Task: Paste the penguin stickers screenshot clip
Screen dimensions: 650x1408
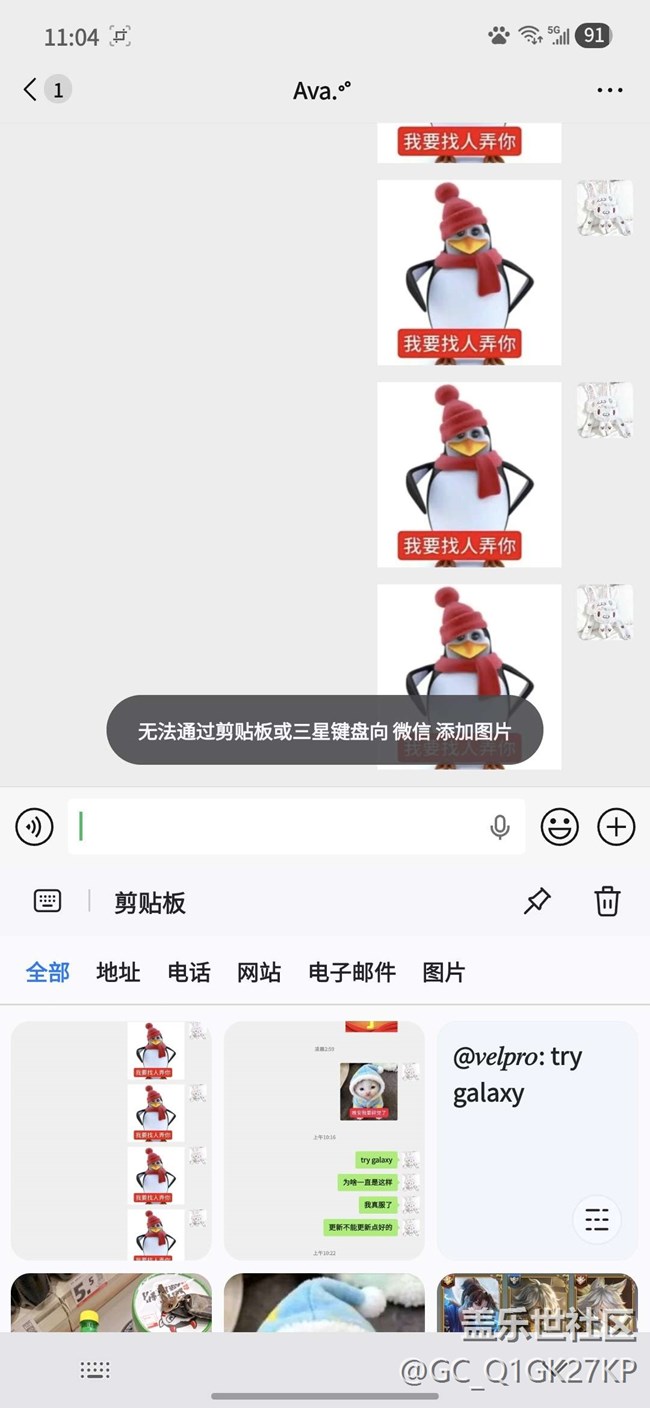Action: 111,1140
